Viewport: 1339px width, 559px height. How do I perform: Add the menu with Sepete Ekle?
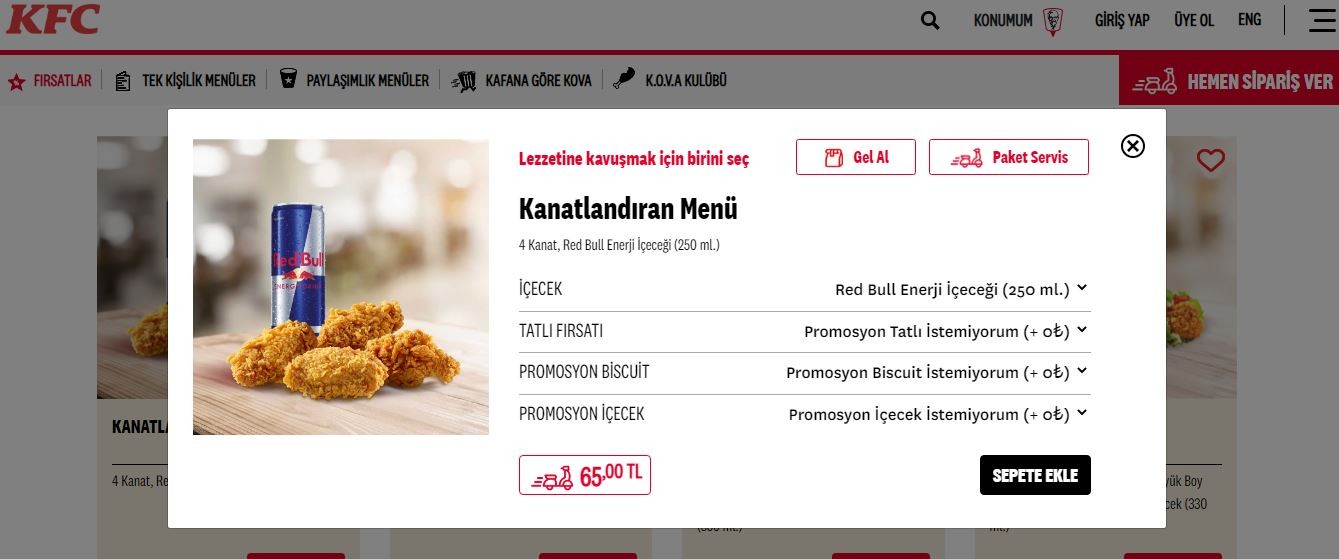[1035, 475]
